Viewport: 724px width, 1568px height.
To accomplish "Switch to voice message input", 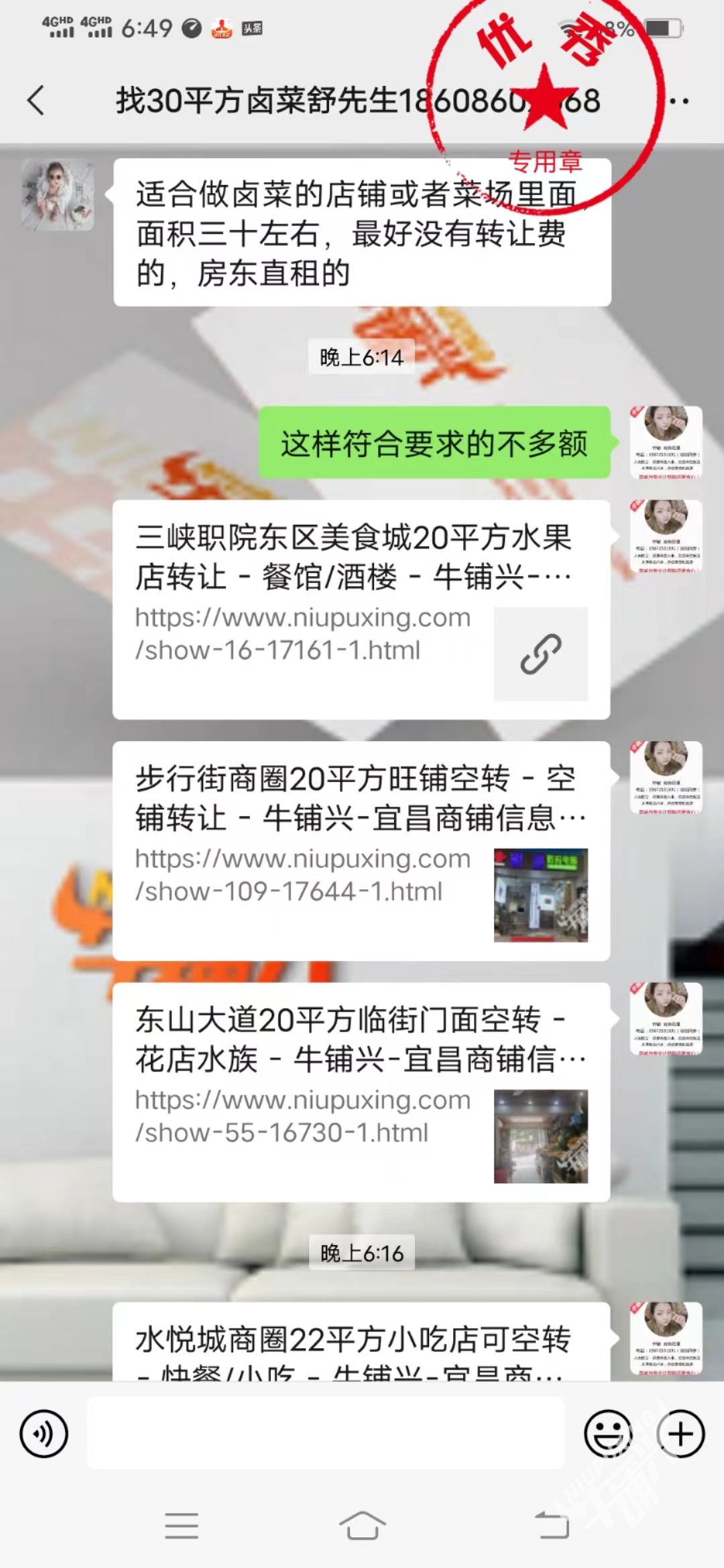I will (44, 1434).
